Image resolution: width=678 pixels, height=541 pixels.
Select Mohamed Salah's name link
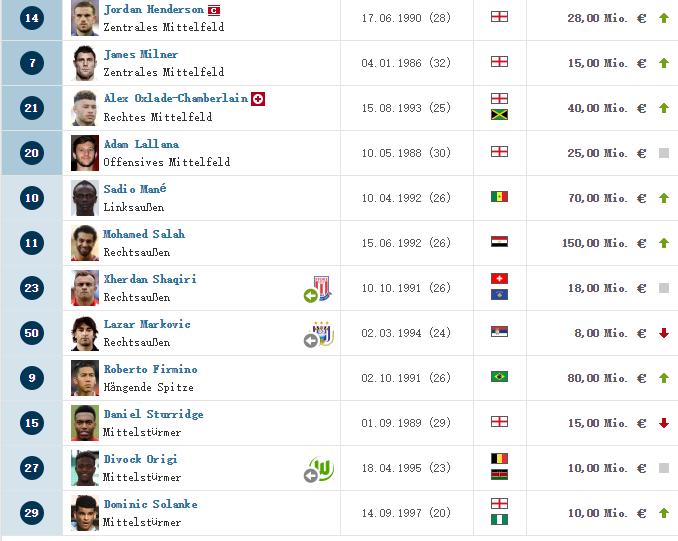144,234
